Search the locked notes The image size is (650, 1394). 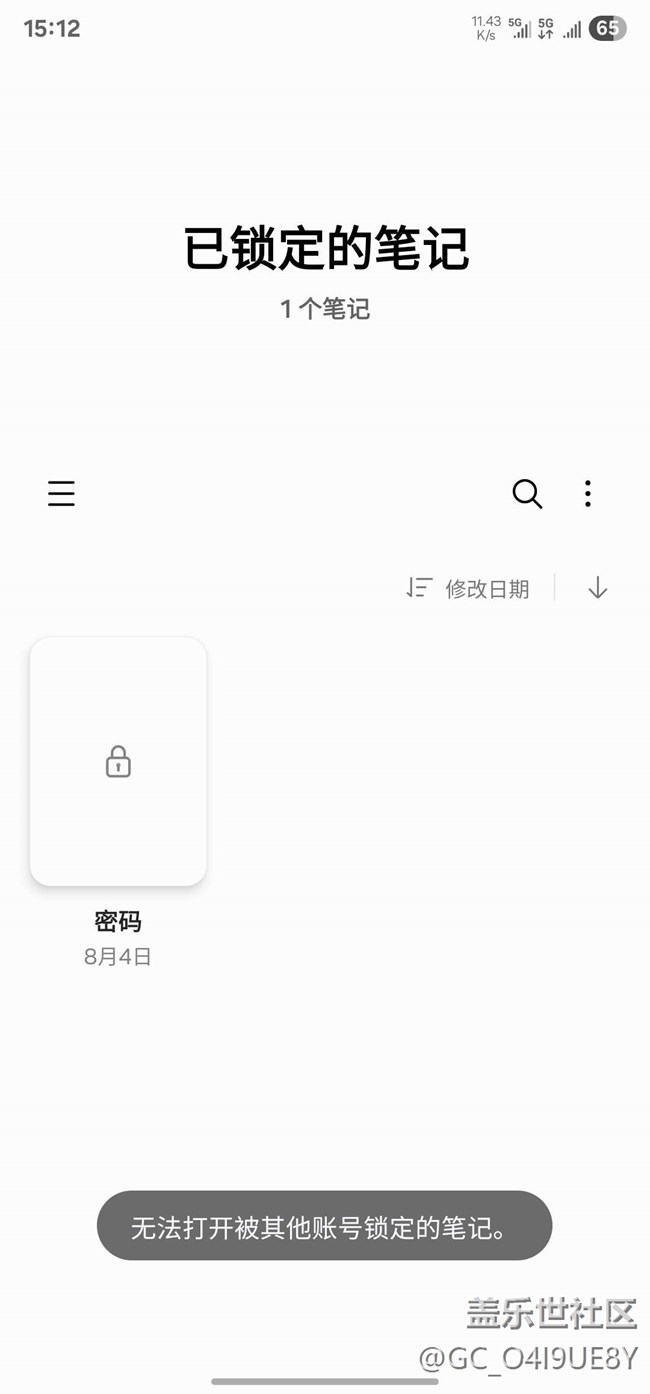pyautogui.click(x=527, y=493)
